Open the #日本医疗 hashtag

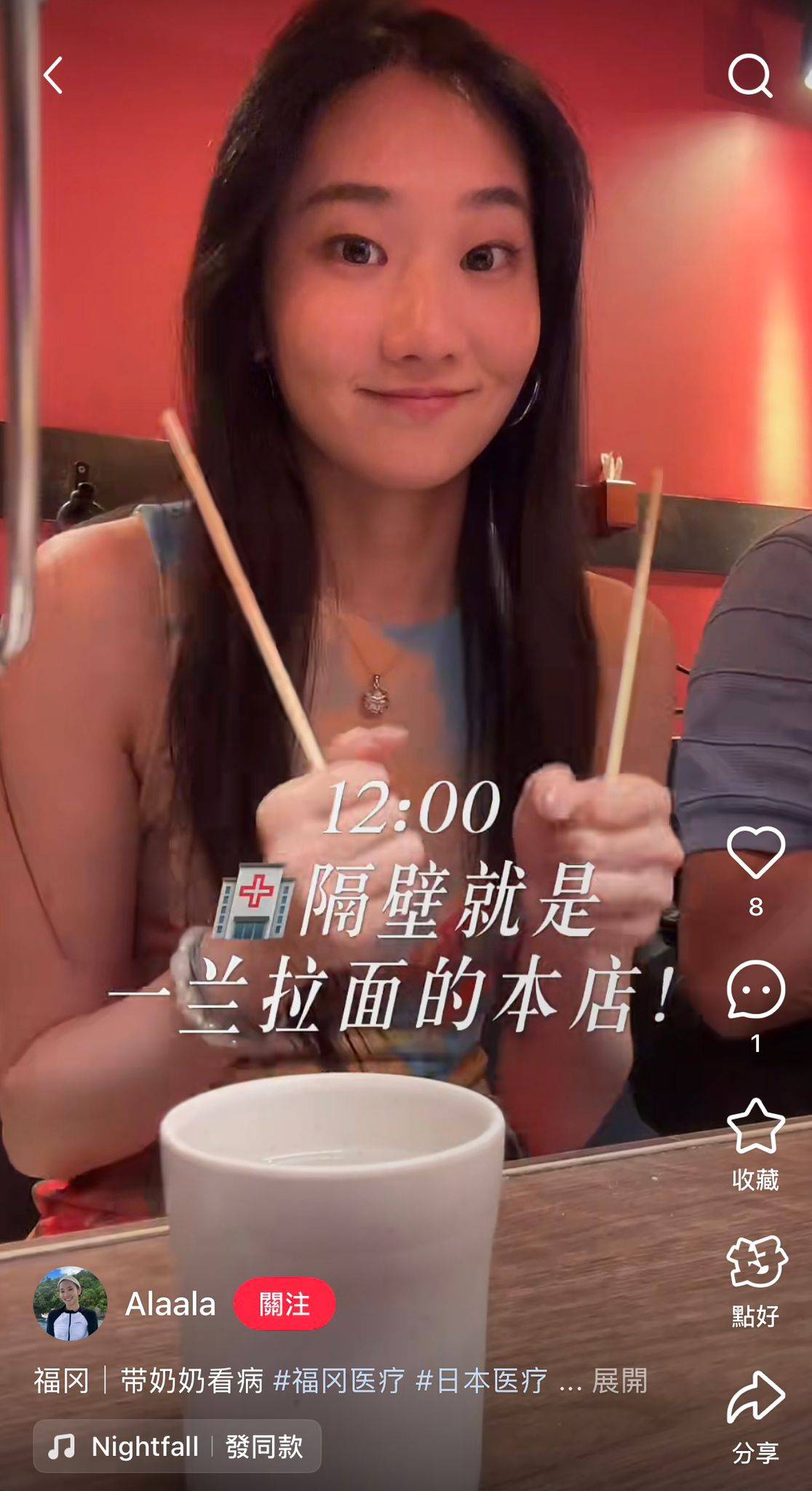[x=481, y=1381]
